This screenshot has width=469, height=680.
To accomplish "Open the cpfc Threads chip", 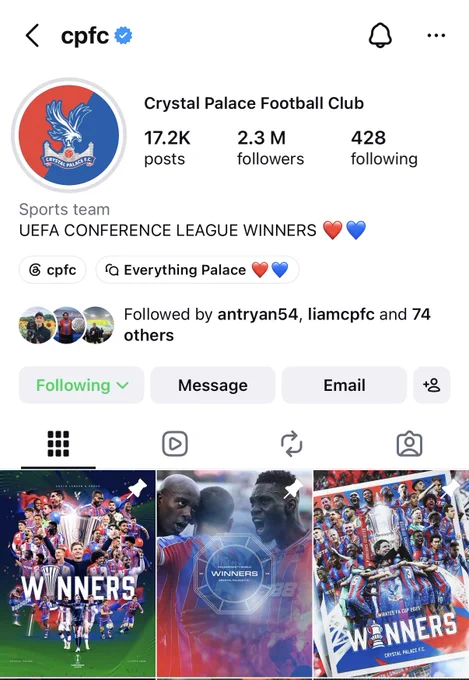I will [x=52, y=270].
